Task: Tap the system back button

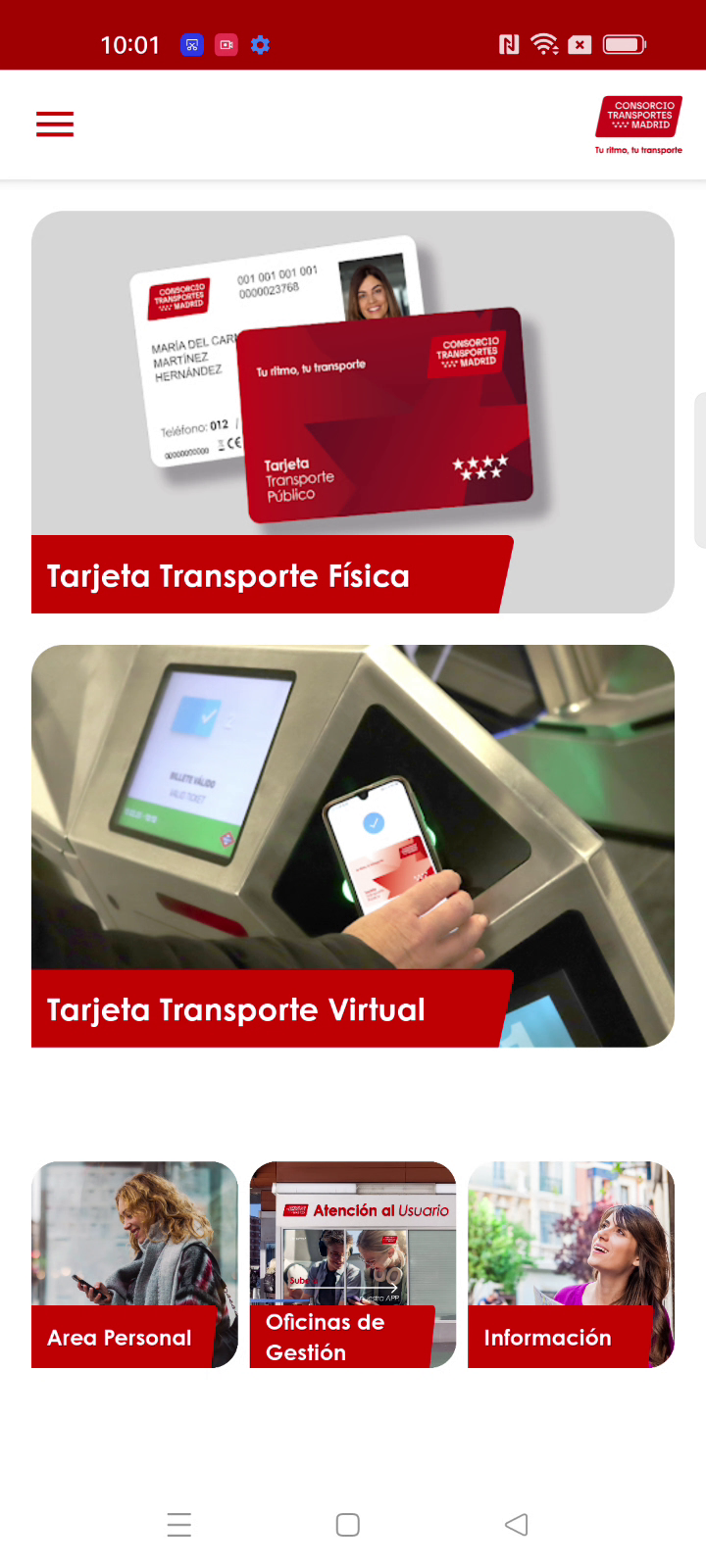Action: coord(516,1525)
